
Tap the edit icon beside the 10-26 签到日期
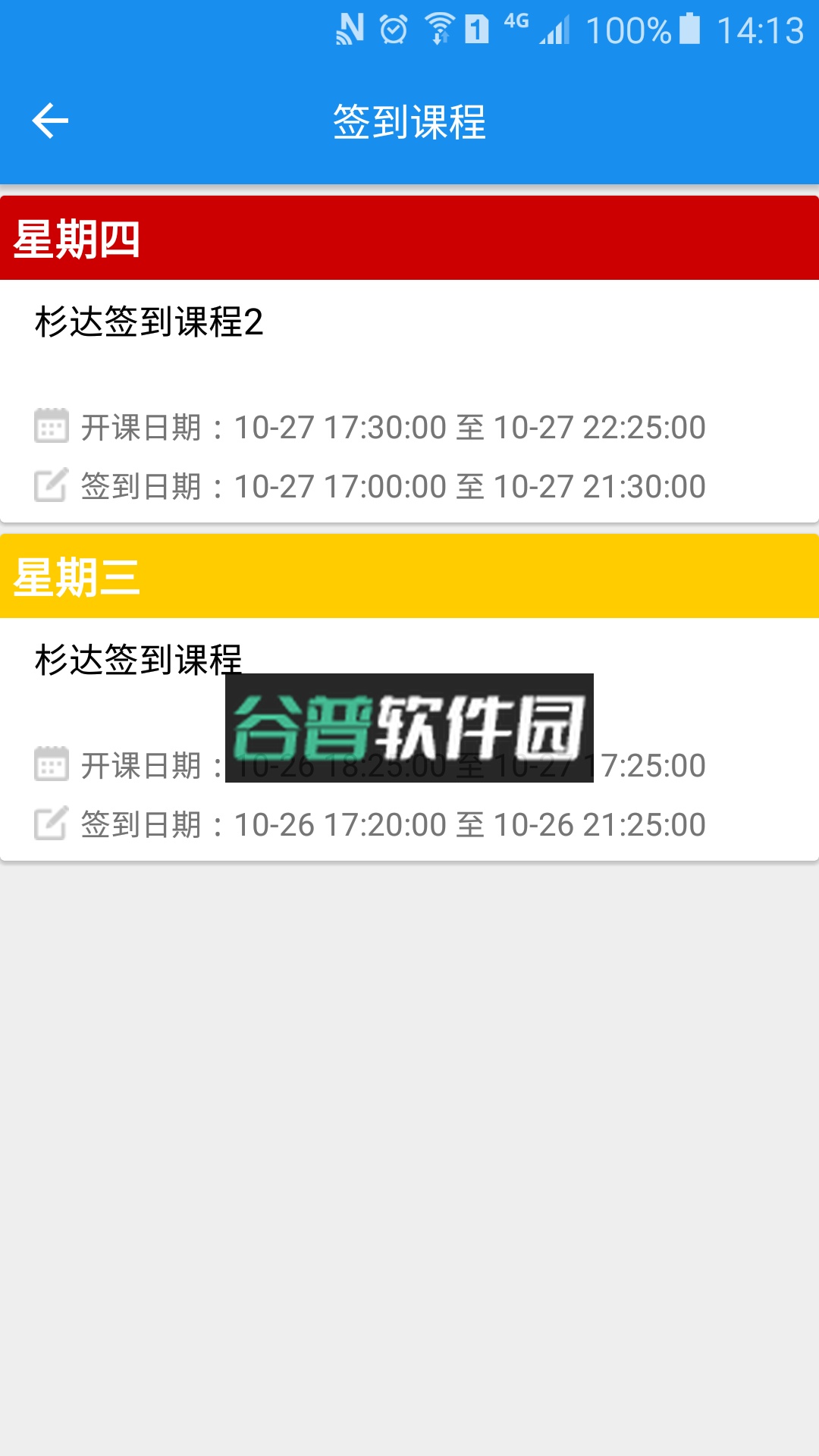click(x=50, y=823)
